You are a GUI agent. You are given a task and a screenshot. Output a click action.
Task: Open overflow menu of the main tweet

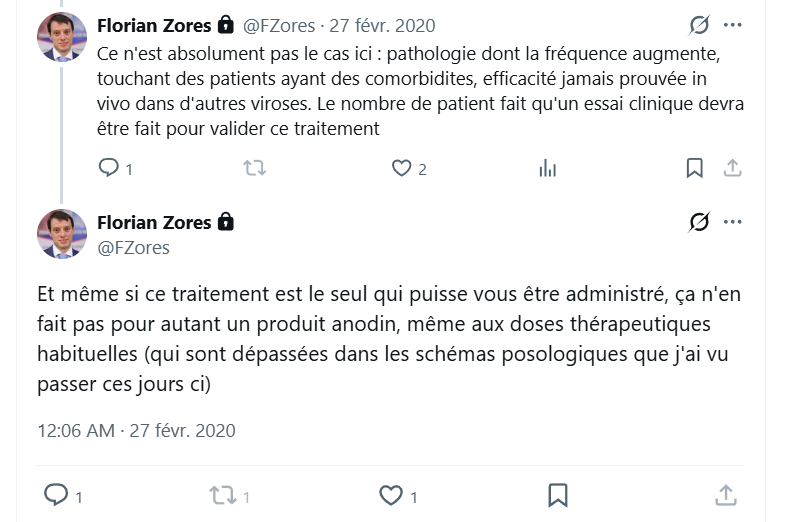pyautogui.click(x=733, y=222)
